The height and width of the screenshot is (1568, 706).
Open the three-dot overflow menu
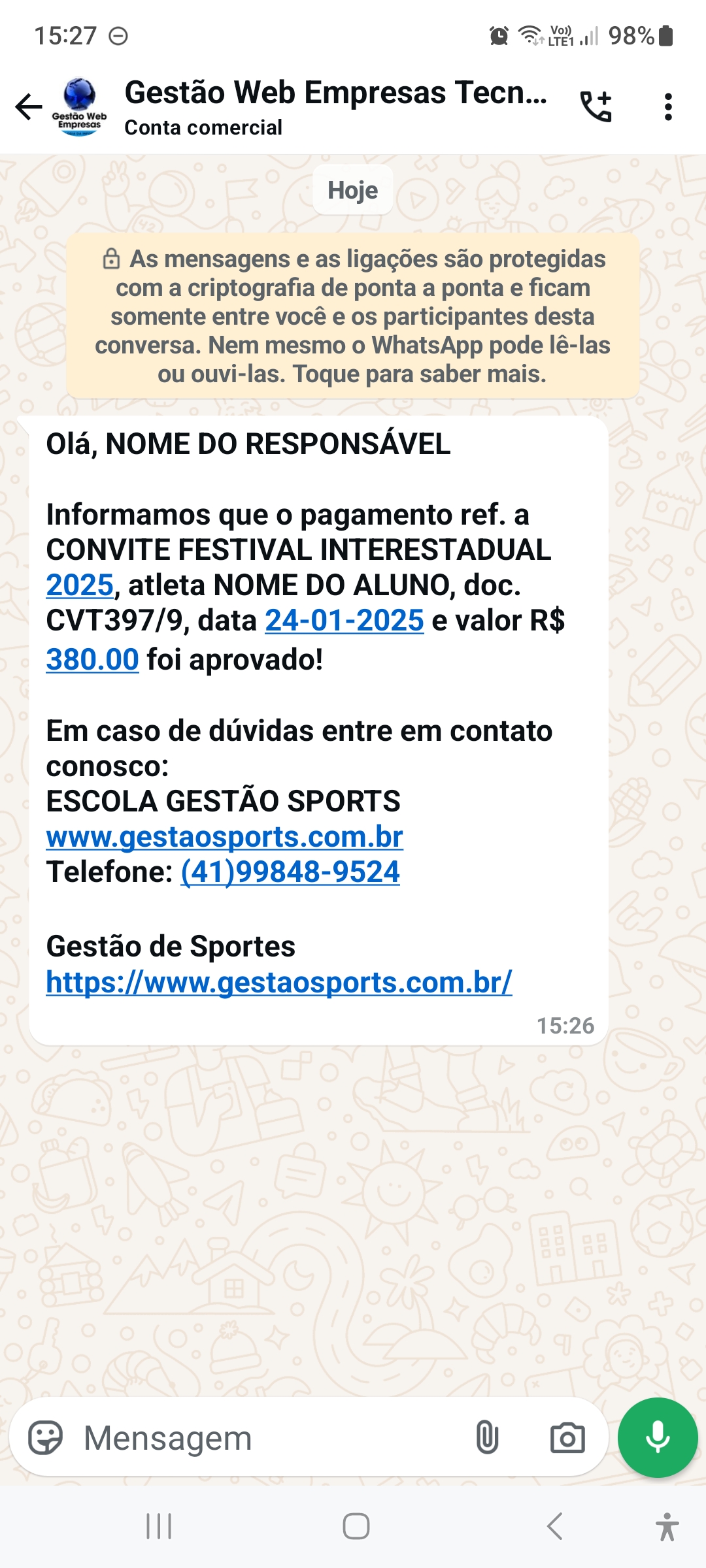point(667,107)
